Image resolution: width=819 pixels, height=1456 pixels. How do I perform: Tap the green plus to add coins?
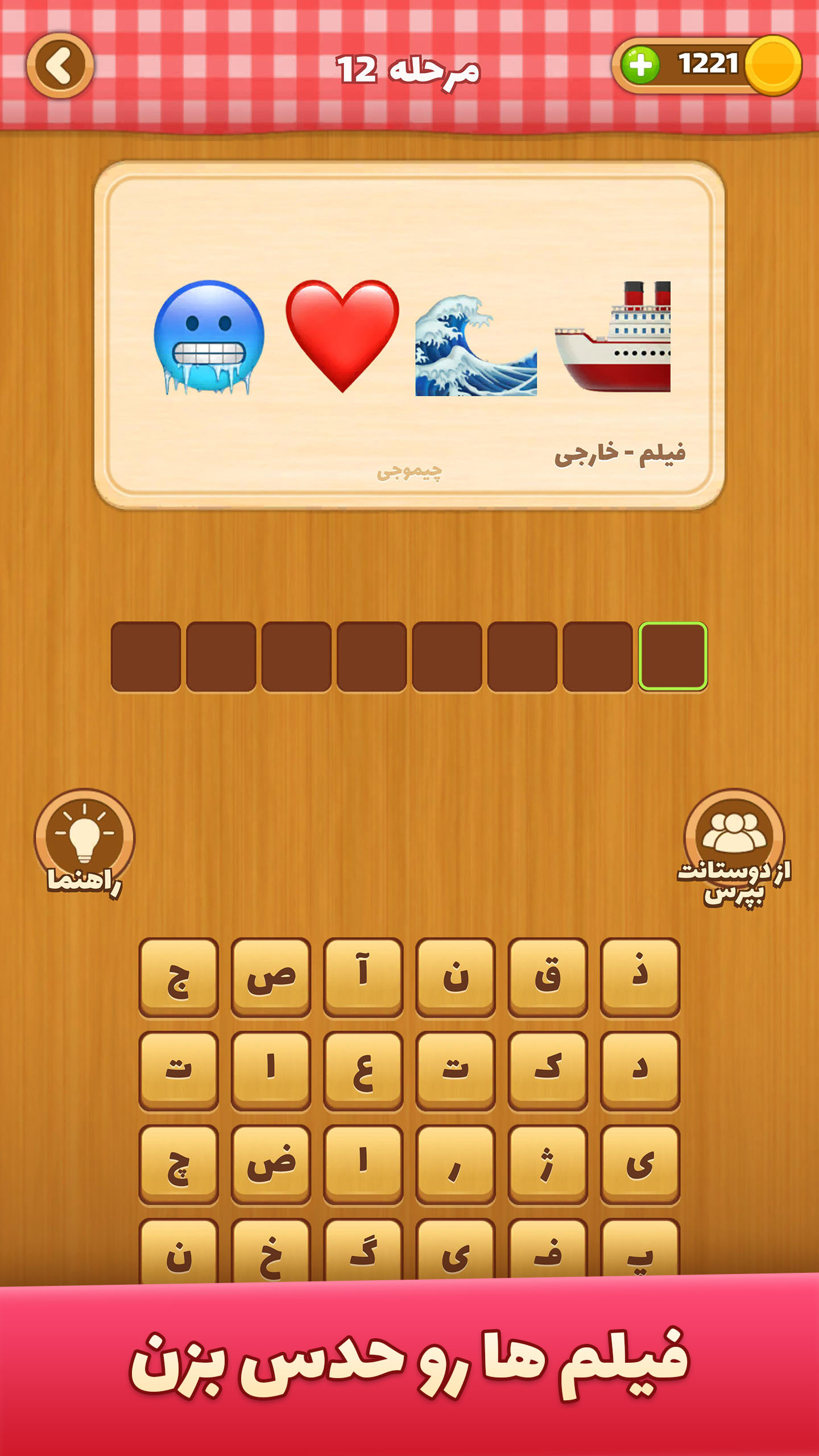click(x=640, y=65)
